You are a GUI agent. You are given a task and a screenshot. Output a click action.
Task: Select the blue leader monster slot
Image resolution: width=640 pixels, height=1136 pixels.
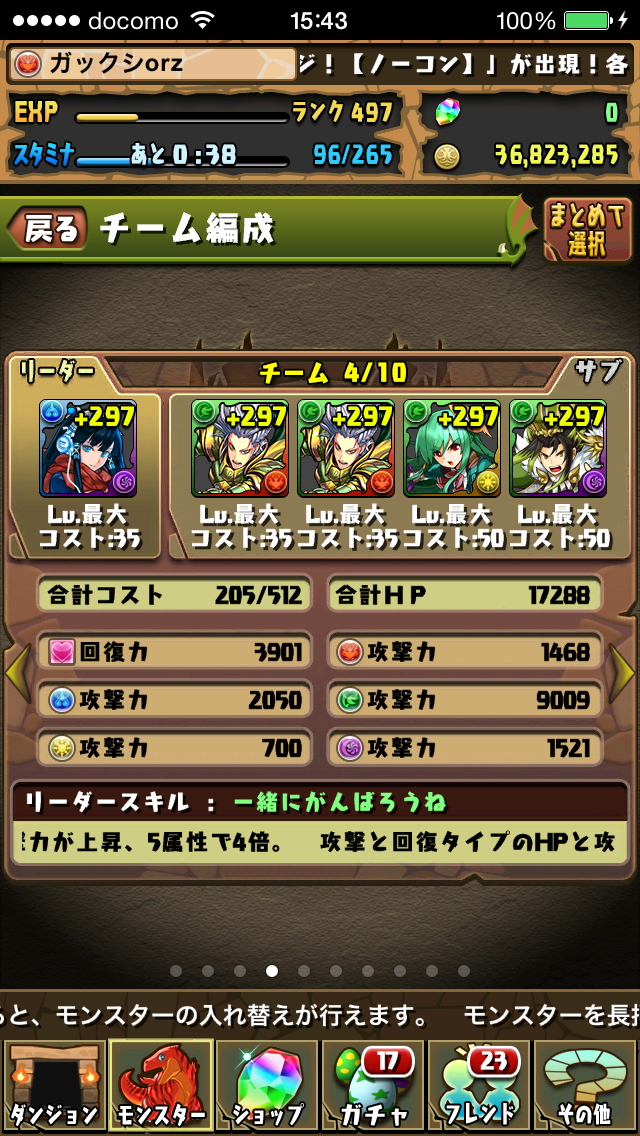88,447
